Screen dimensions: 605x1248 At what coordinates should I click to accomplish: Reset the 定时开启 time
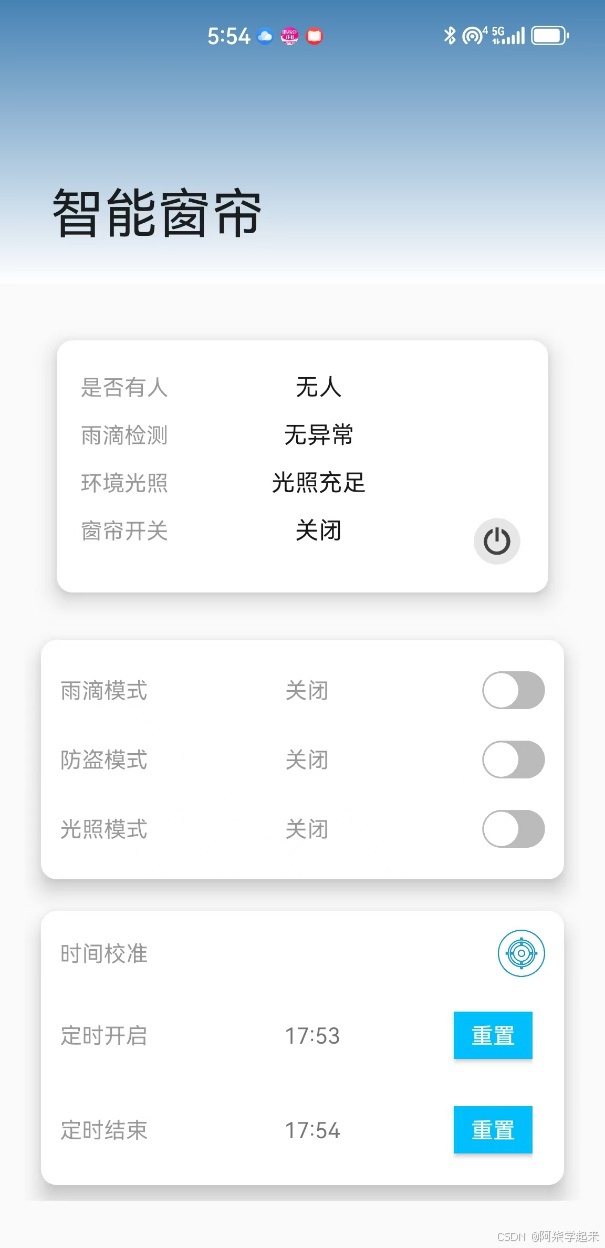pyautogui.click(x=493, y=1035)
